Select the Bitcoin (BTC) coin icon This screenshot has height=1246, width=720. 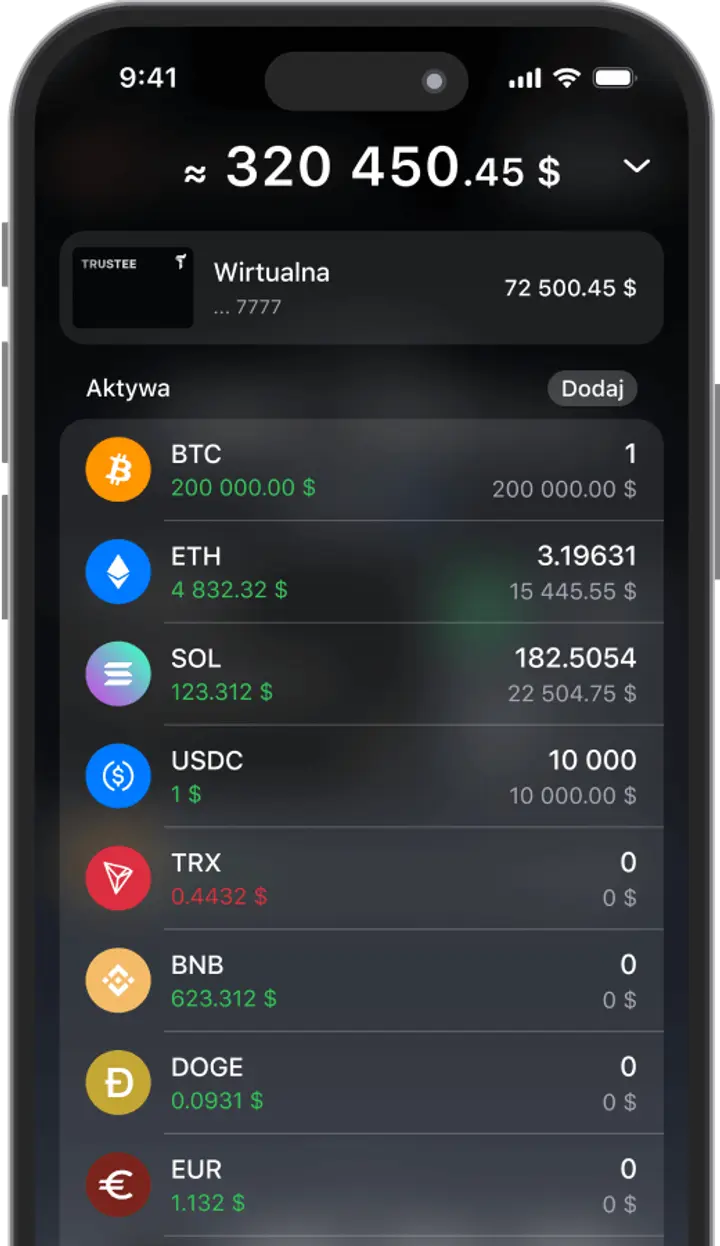click(x=118, y=469)
